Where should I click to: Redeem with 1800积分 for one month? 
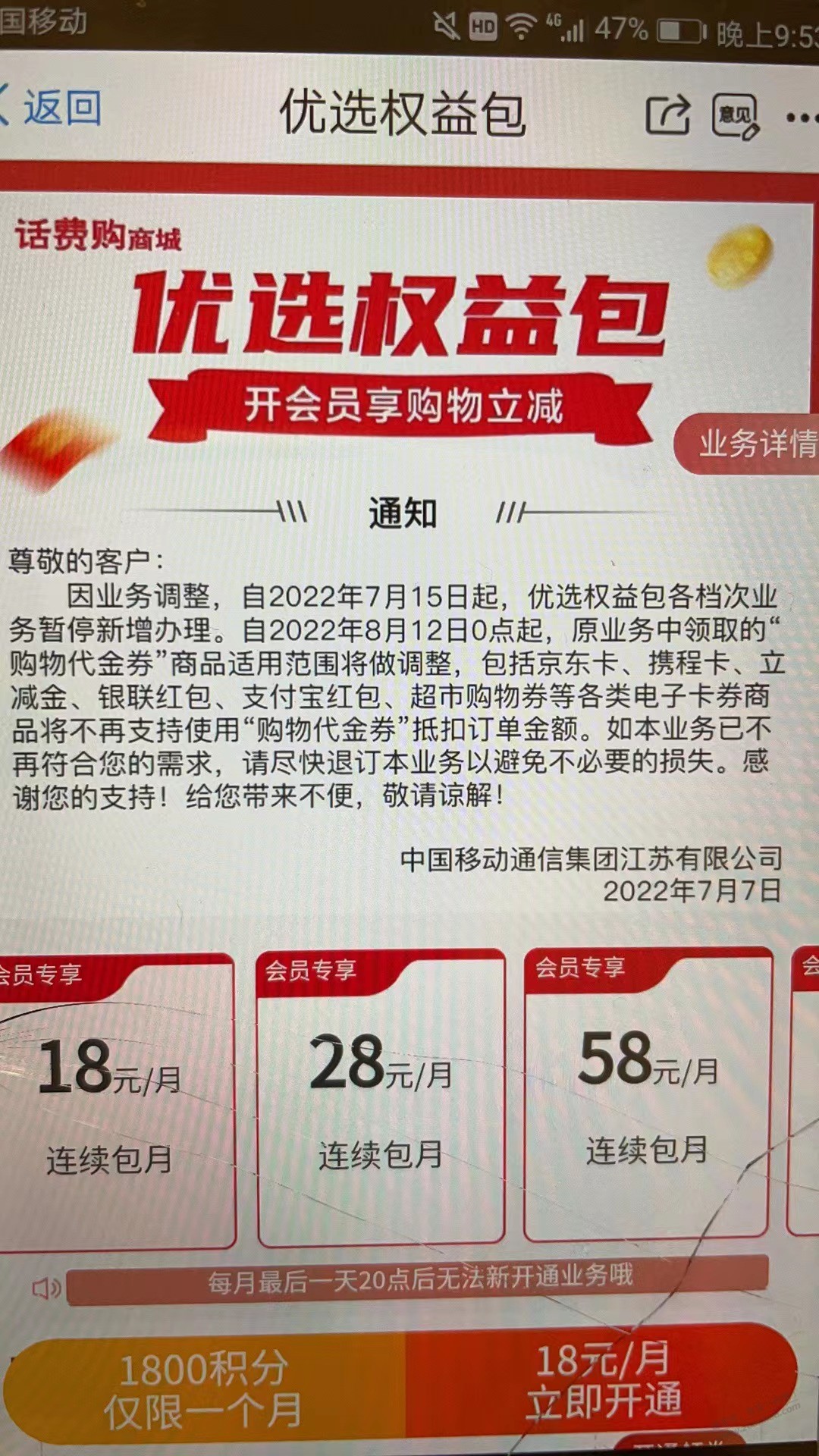pyautogui.click(x=205, y=1389)
